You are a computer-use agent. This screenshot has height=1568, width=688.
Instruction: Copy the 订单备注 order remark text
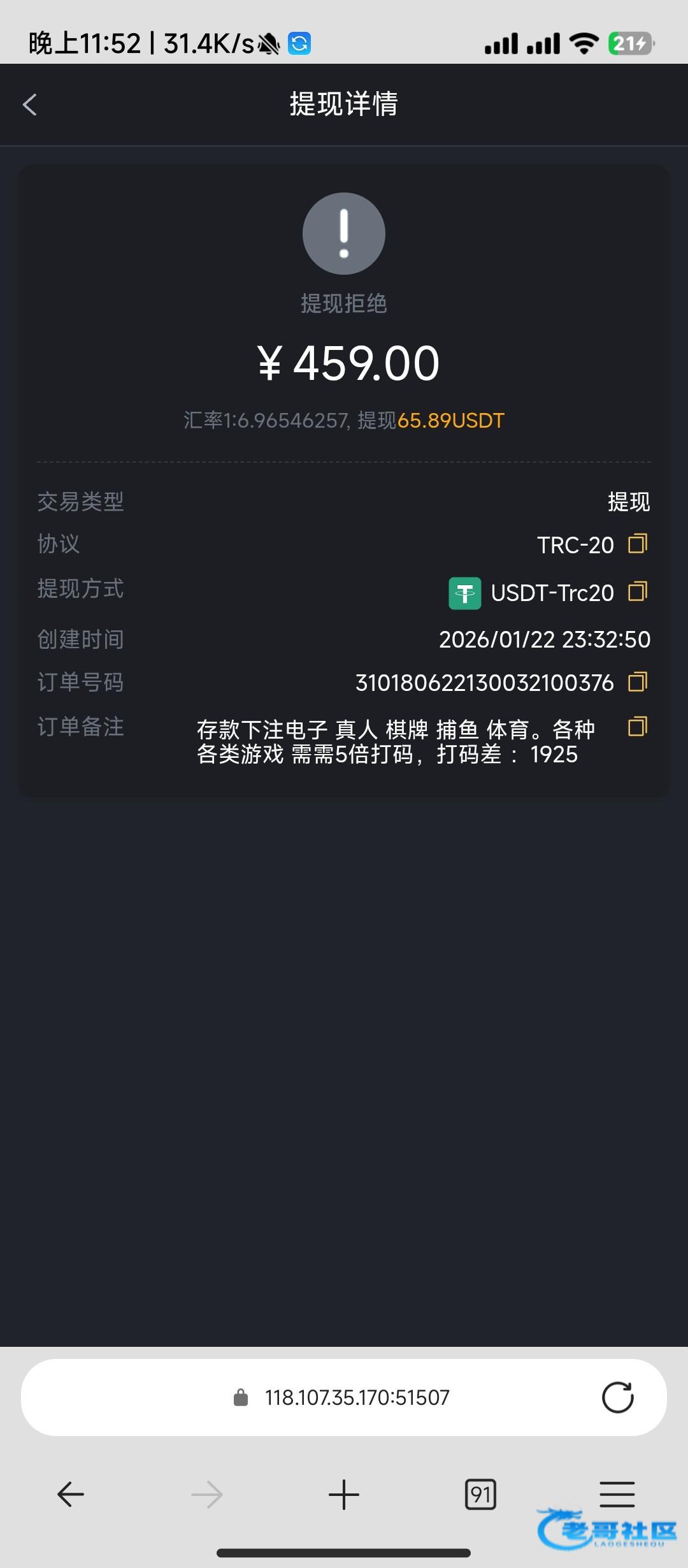pos(638,727)
